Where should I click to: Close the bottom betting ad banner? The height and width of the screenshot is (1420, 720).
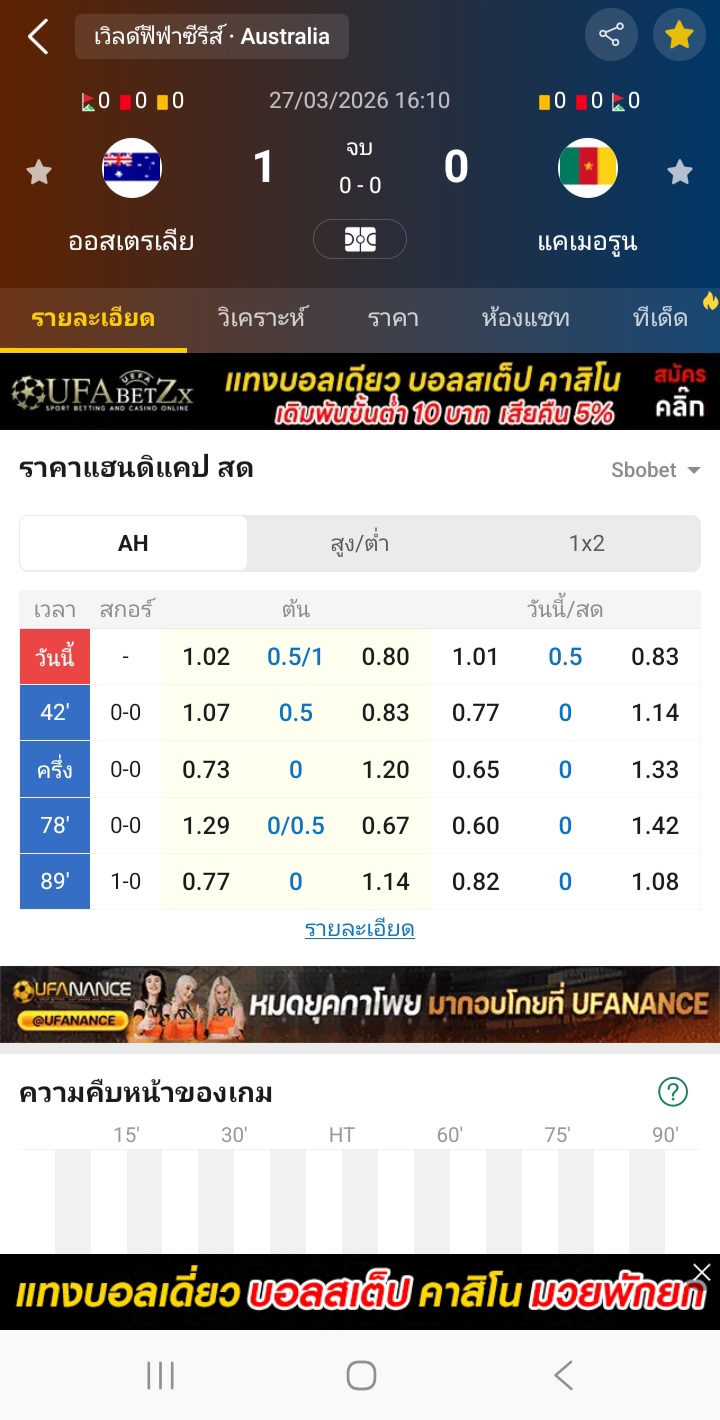click(x=702, y=1272)
